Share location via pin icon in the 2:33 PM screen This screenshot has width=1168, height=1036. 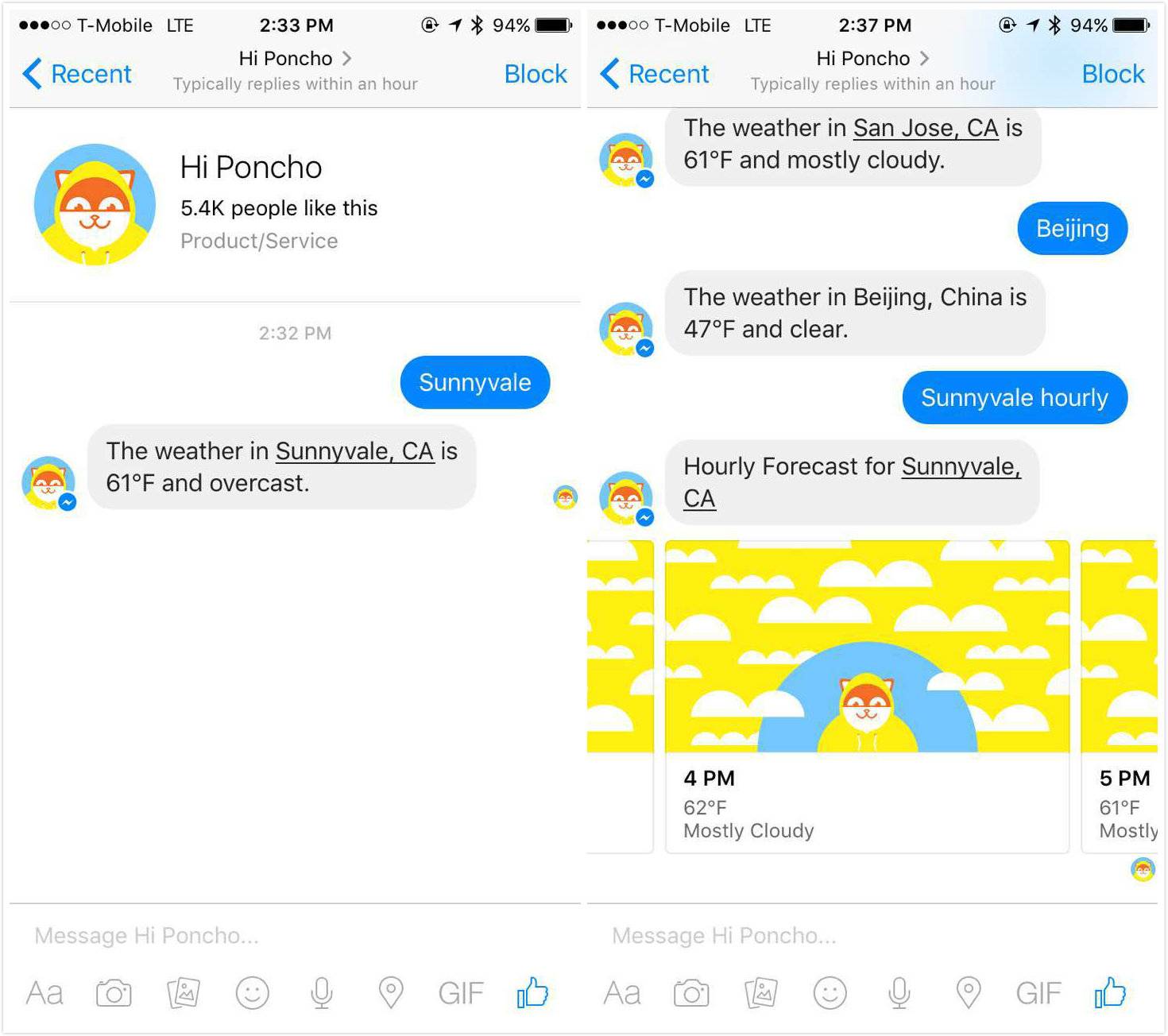click(390, 993)
